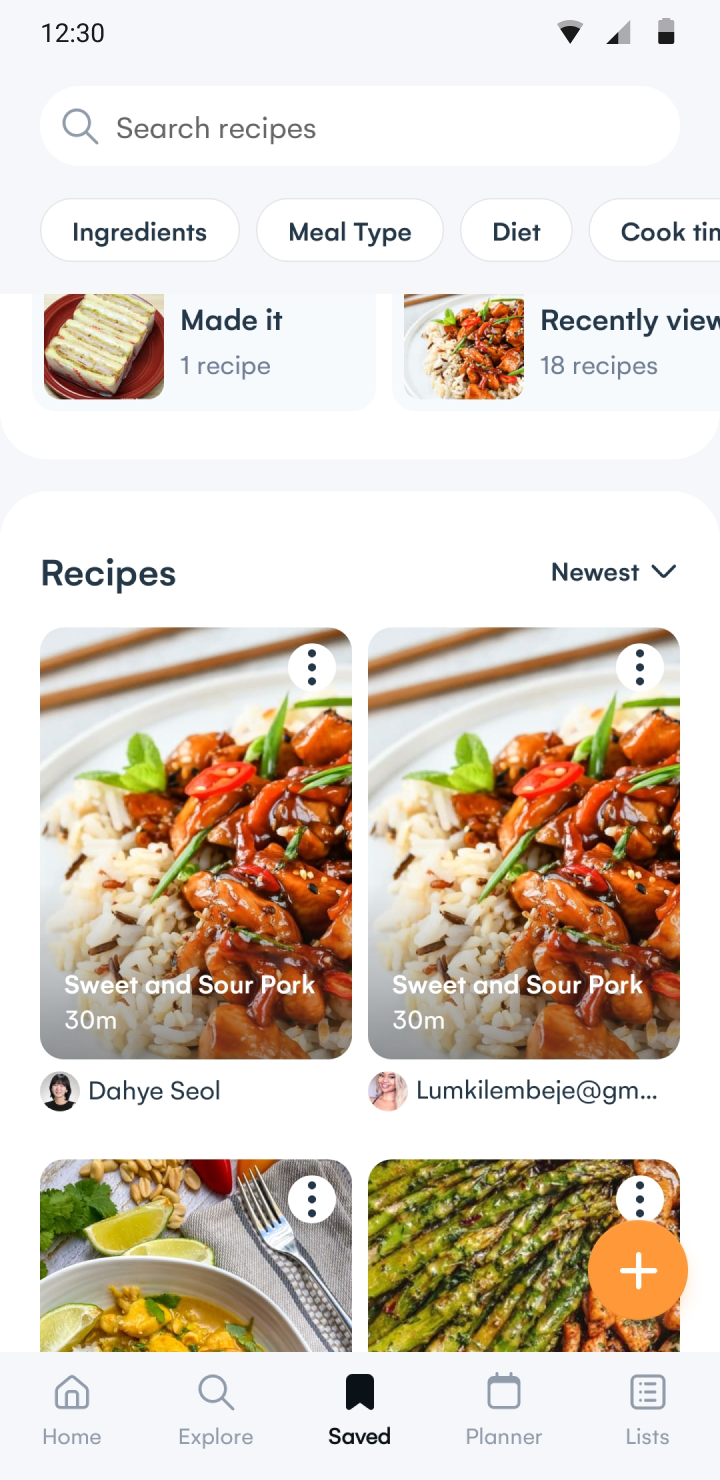Switch to the Explore tab
720x1480 pixels.
(216, 1410)
